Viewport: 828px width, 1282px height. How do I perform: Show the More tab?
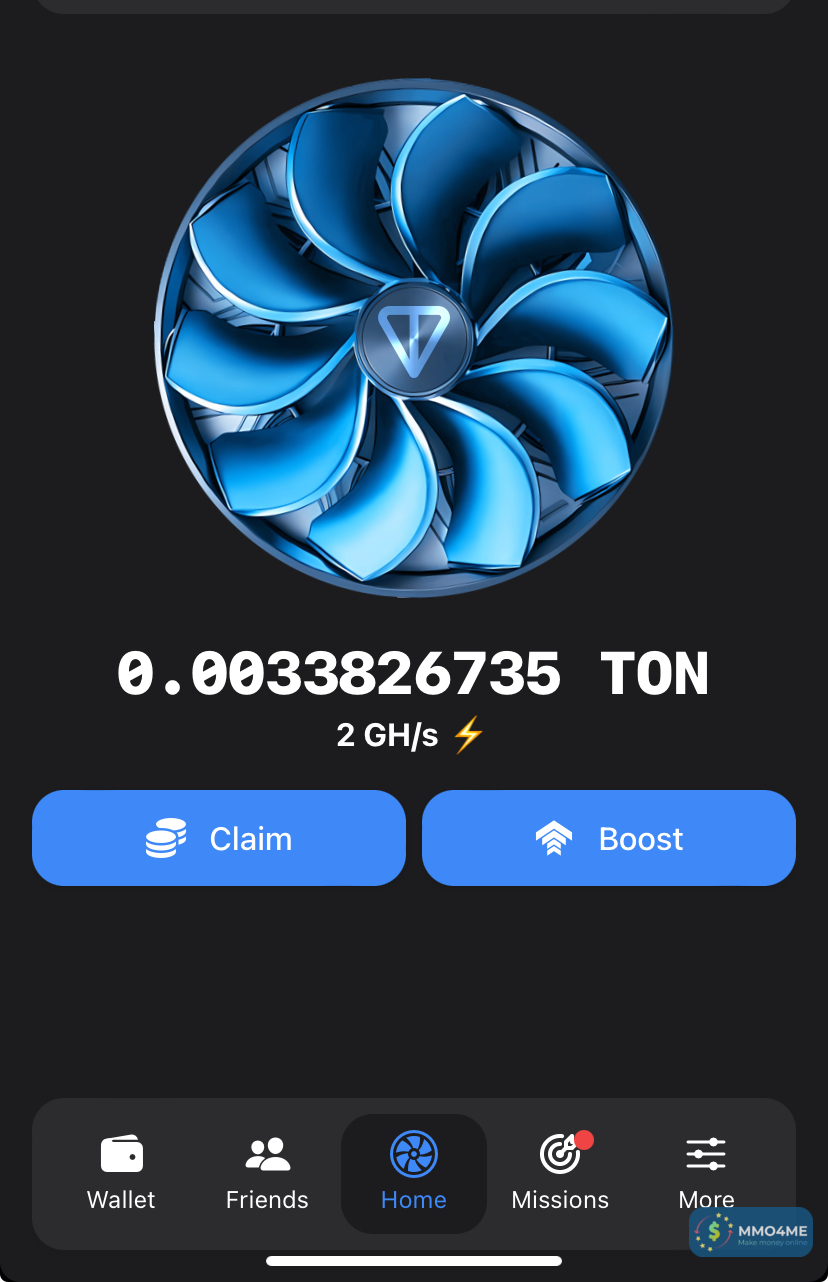click(x=706, y=1170)
